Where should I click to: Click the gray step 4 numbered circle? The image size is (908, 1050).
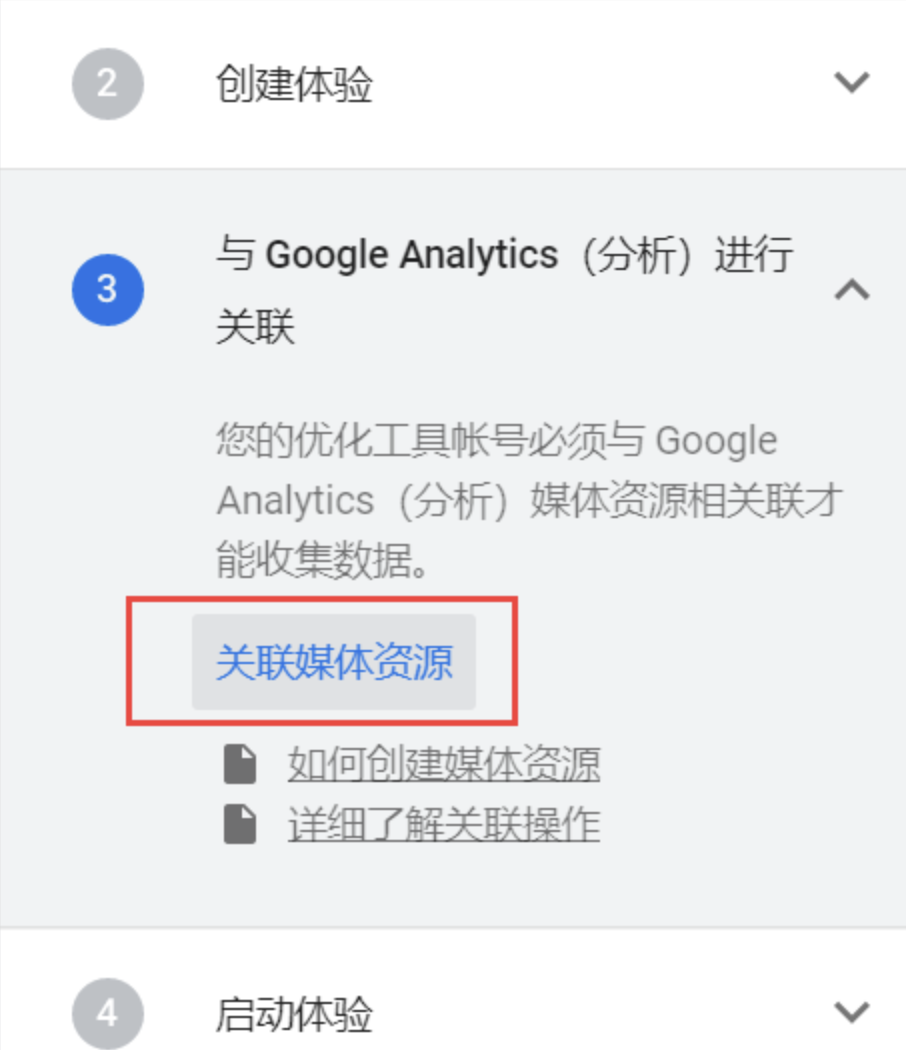coord(107,1014)
